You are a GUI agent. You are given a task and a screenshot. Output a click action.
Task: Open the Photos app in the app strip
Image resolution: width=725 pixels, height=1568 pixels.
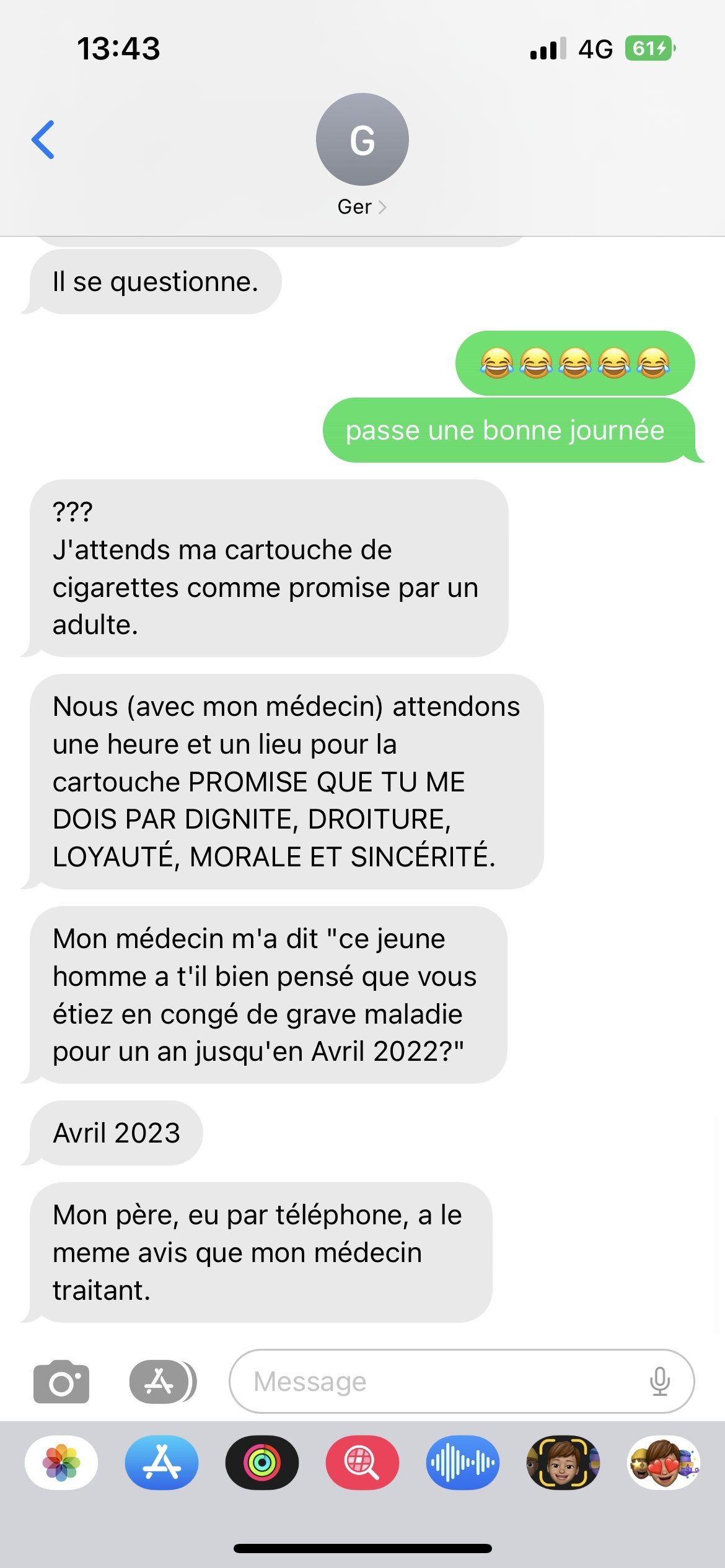(61, 1463)
